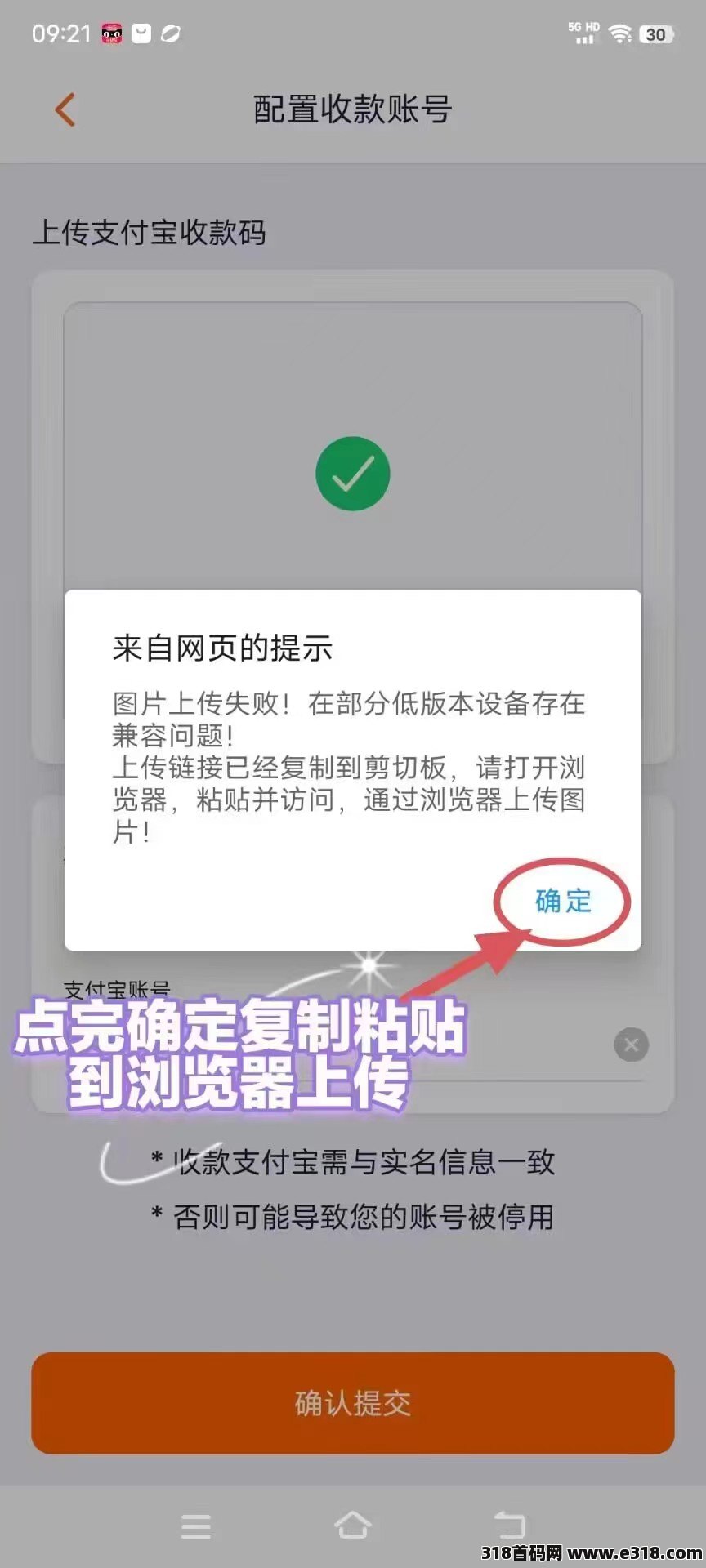This screenshot has width=706, height=1568.
Task: Open recent apps from navigation bar
Action: [195, 1526]
